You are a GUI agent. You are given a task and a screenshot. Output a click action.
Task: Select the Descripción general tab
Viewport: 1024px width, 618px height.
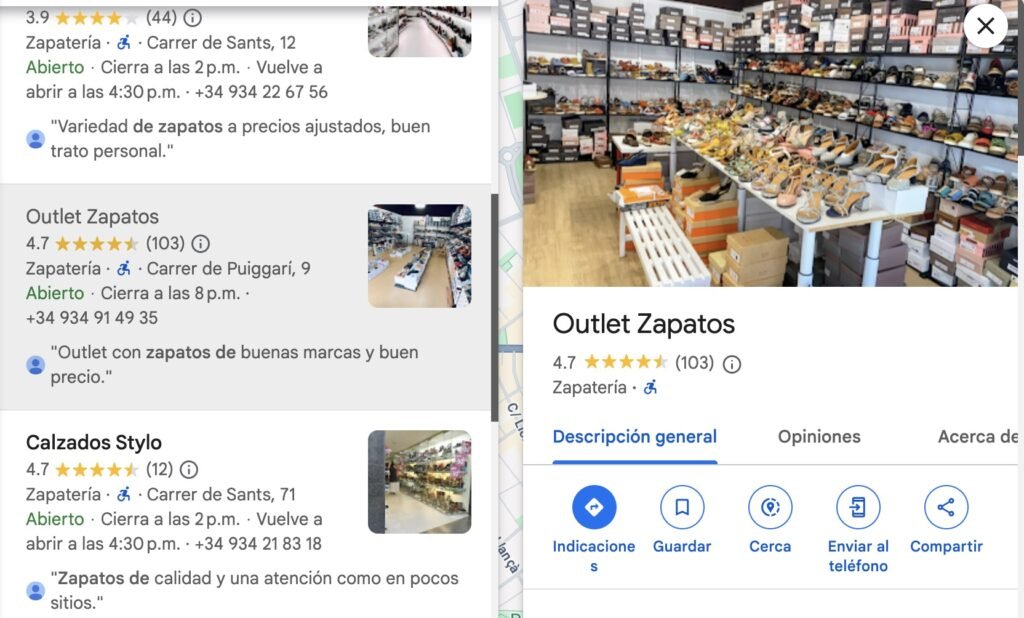(x=634, y=437)
